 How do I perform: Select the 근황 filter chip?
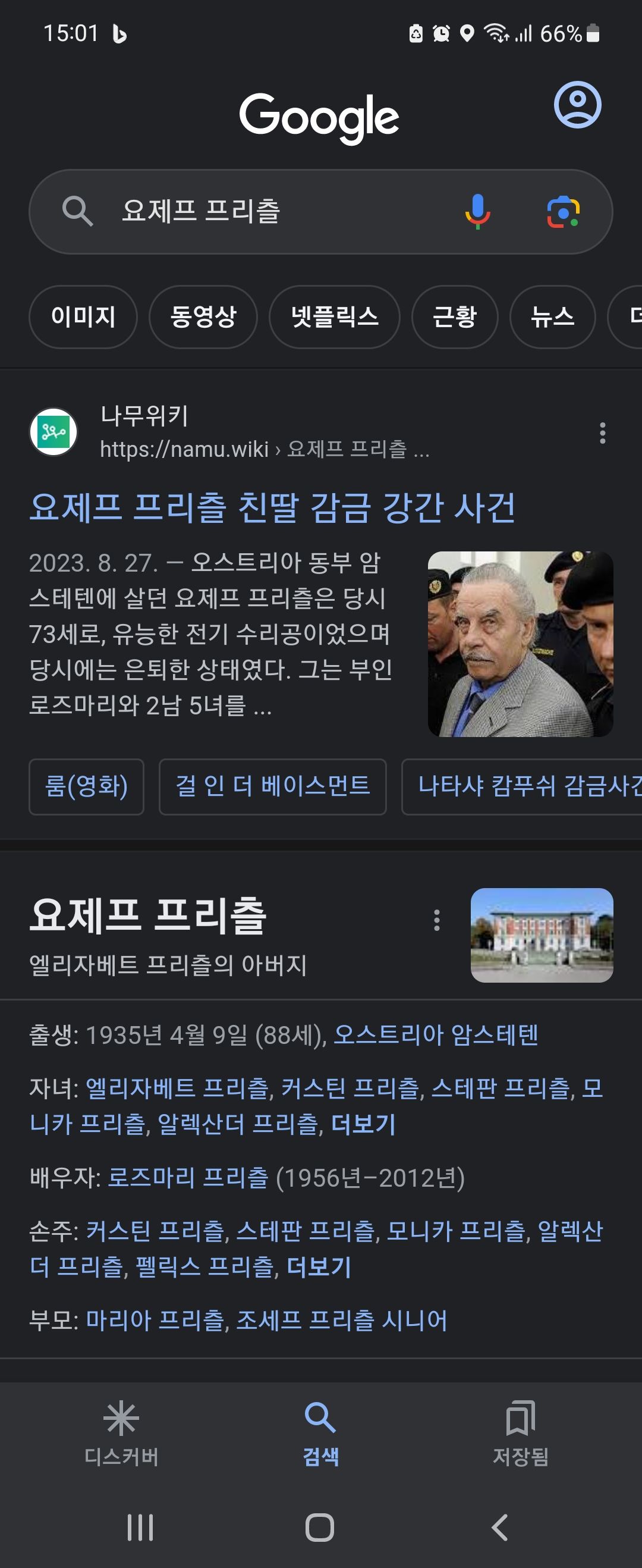click(455, 316)
